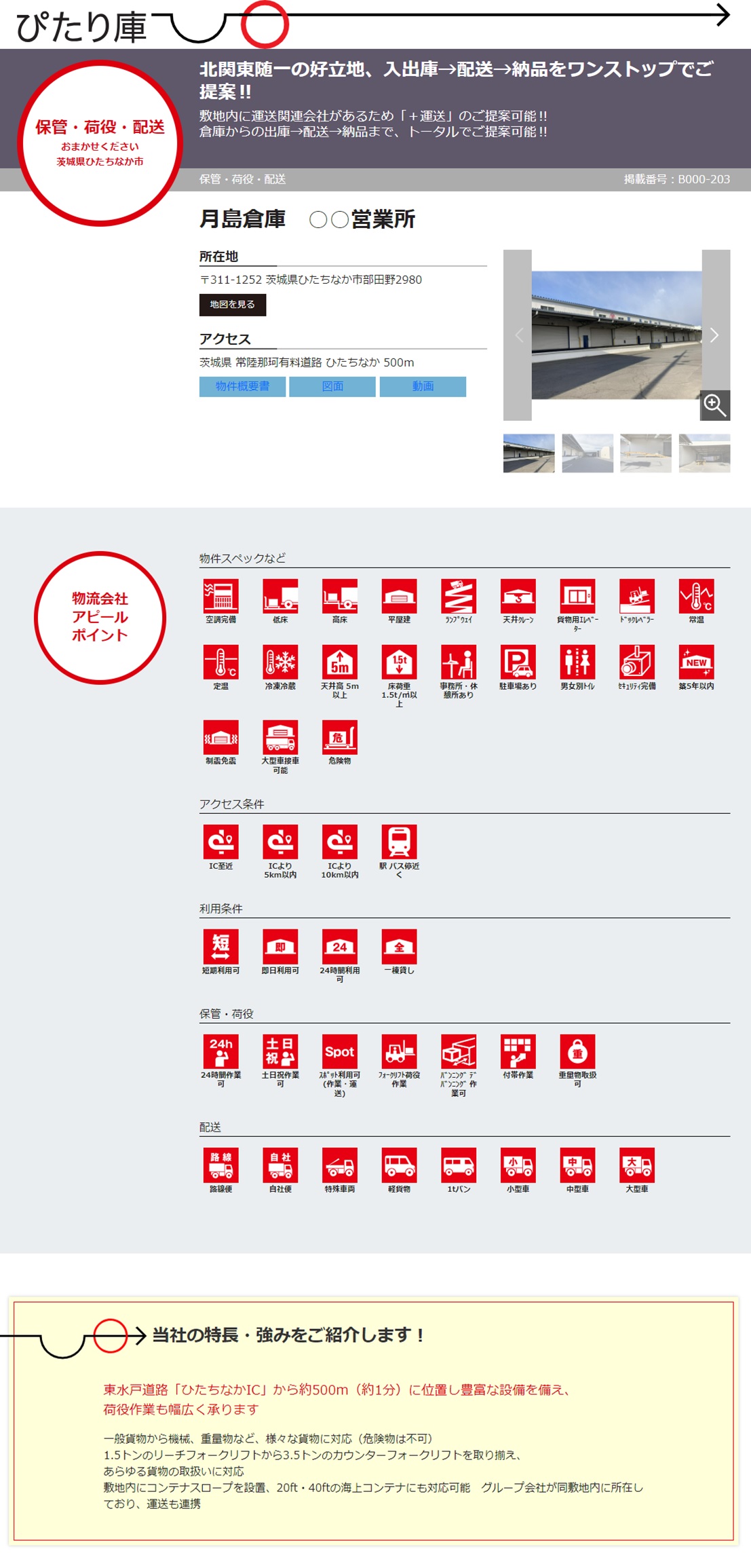Select the first warehouse exterior thumbnail
The height and width of the screenshot is (1568, 751).
click(528, 453)
